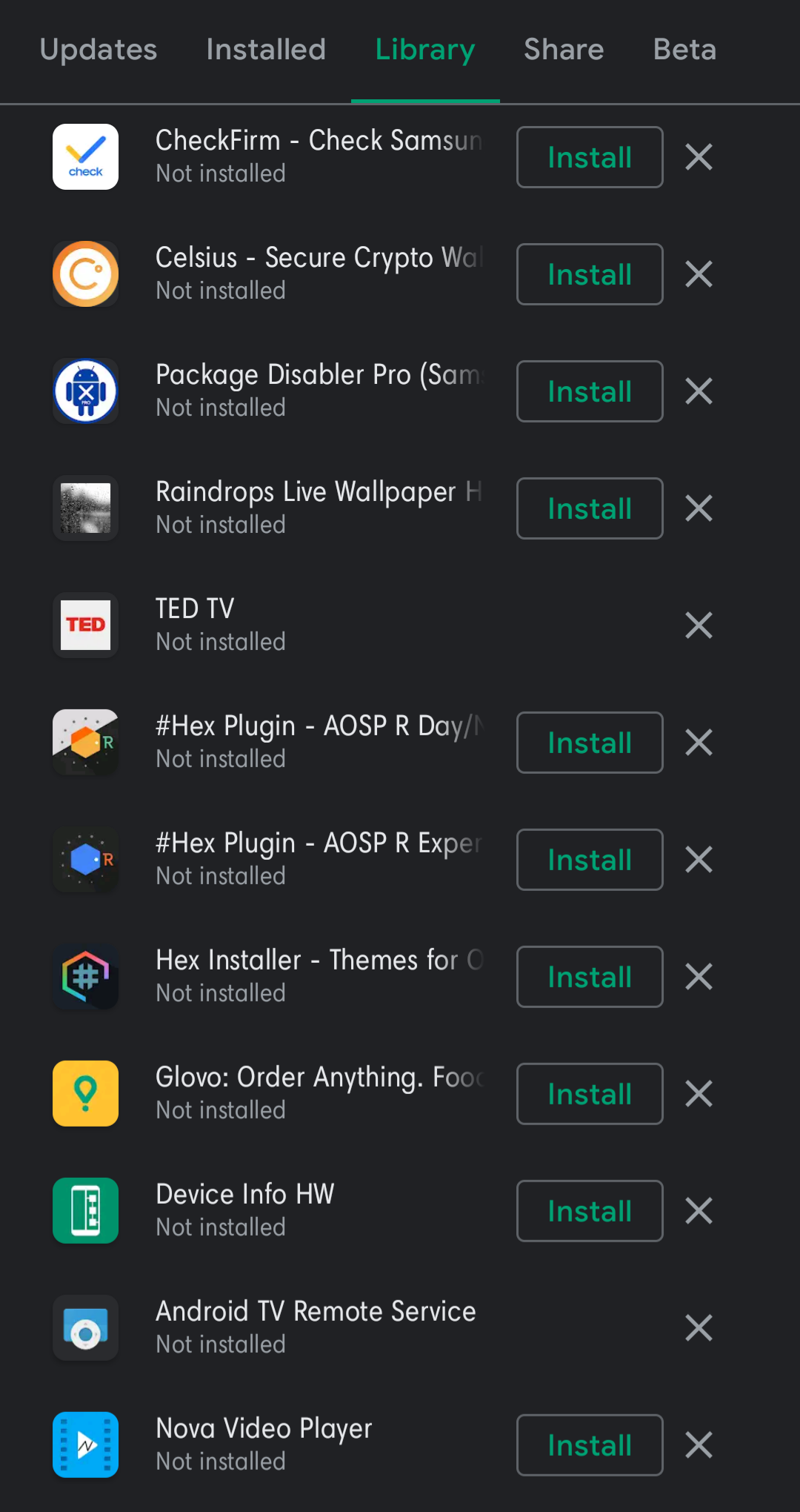Remove CheckFirm from library
Viewport: 800px width, 1512px height.
point(699,157)
